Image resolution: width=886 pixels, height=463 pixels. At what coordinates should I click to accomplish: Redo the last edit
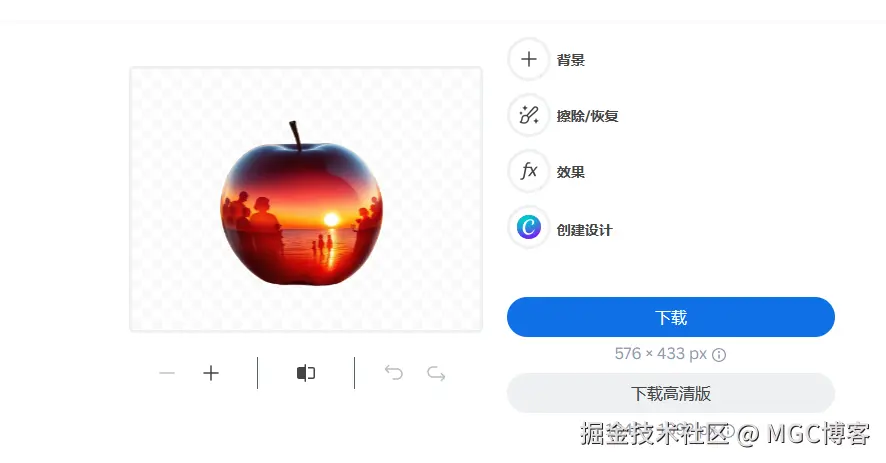436,373
